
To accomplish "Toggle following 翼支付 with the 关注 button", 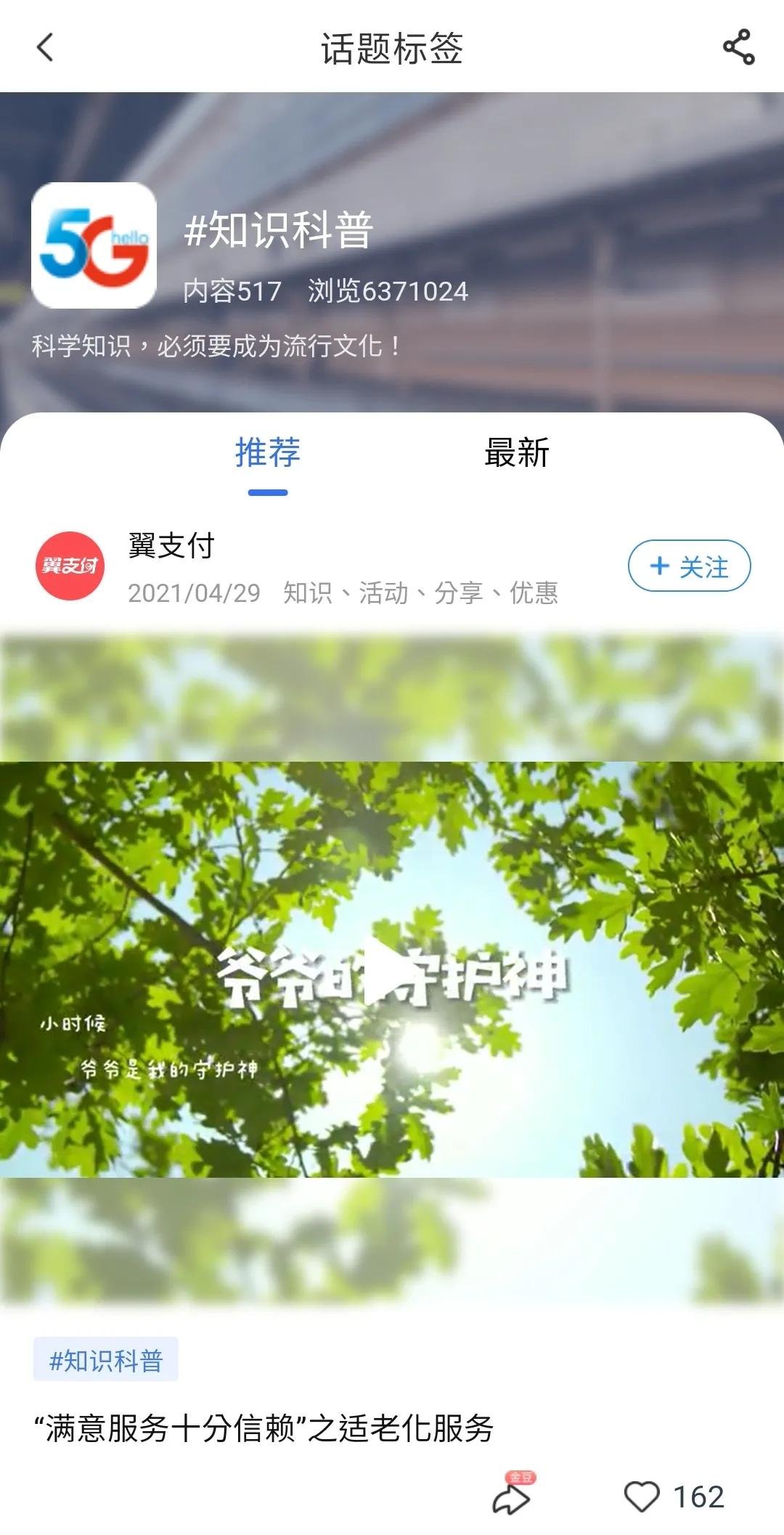I will (688, 567).
